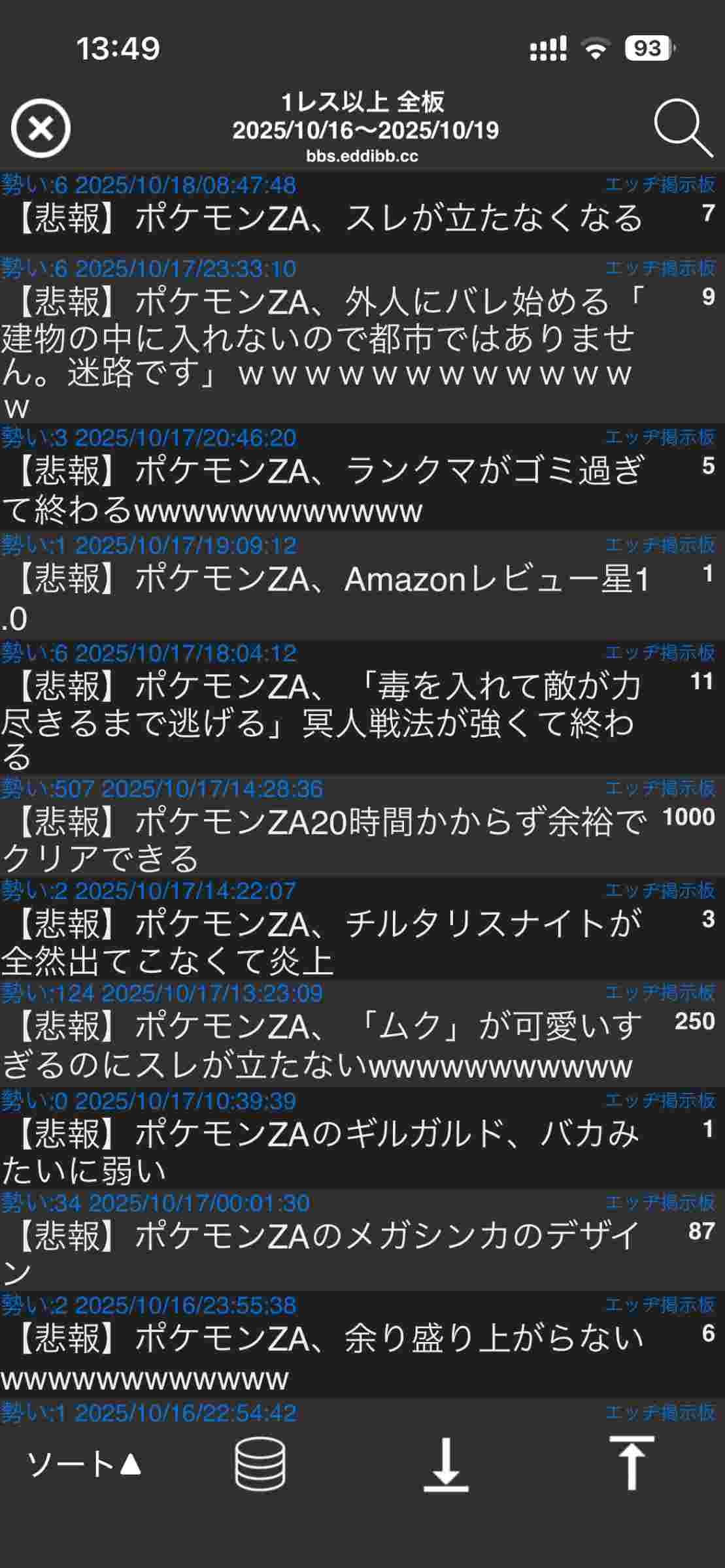Screen dimensions: 725x1568
Task: Jump to the bottom of the list
Action: click(446, 1464)
